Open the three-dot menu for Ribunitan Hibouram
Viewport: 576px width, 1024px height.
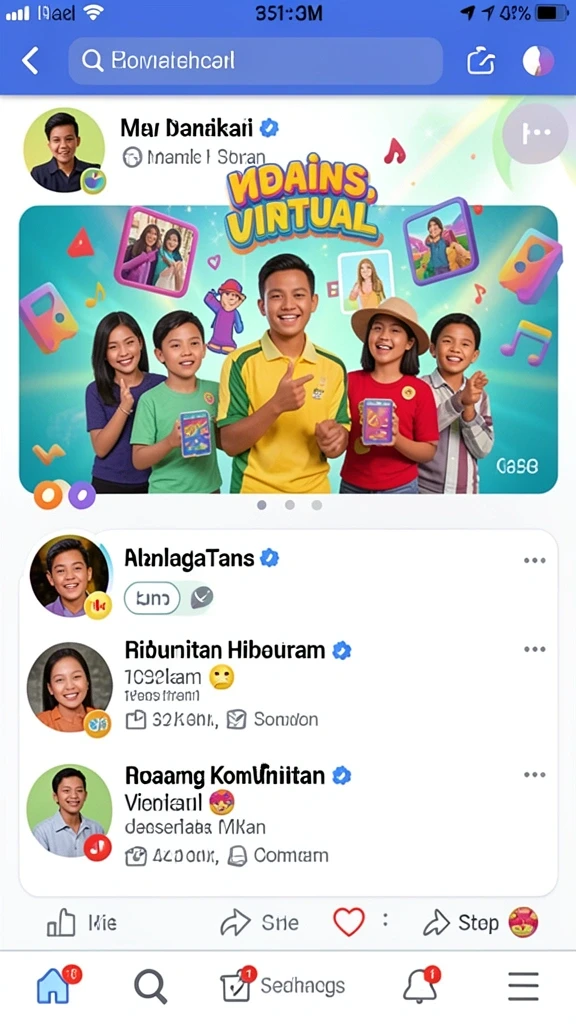534,649
